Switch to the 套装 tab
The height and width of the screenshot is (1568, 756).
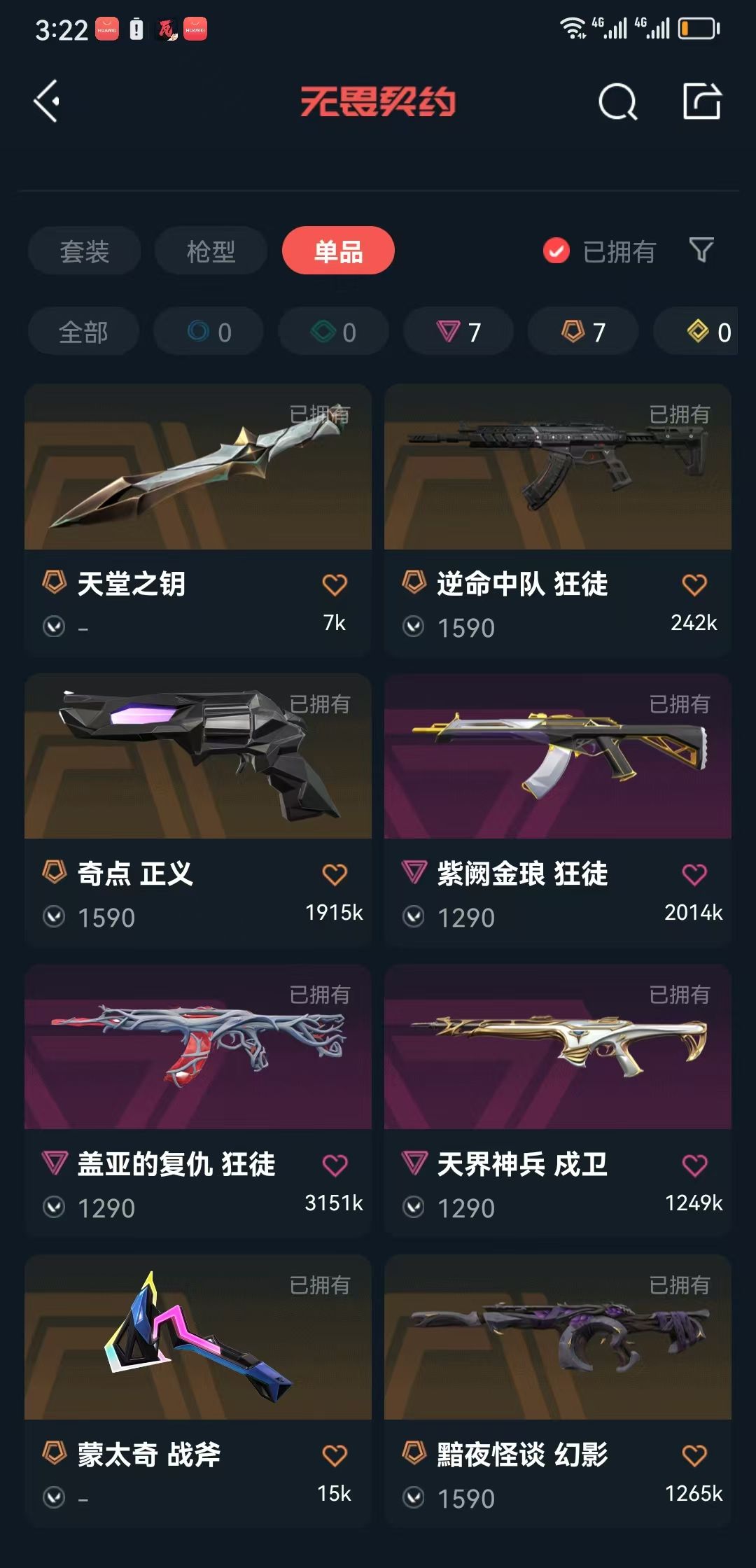click(x=85, y=251)
